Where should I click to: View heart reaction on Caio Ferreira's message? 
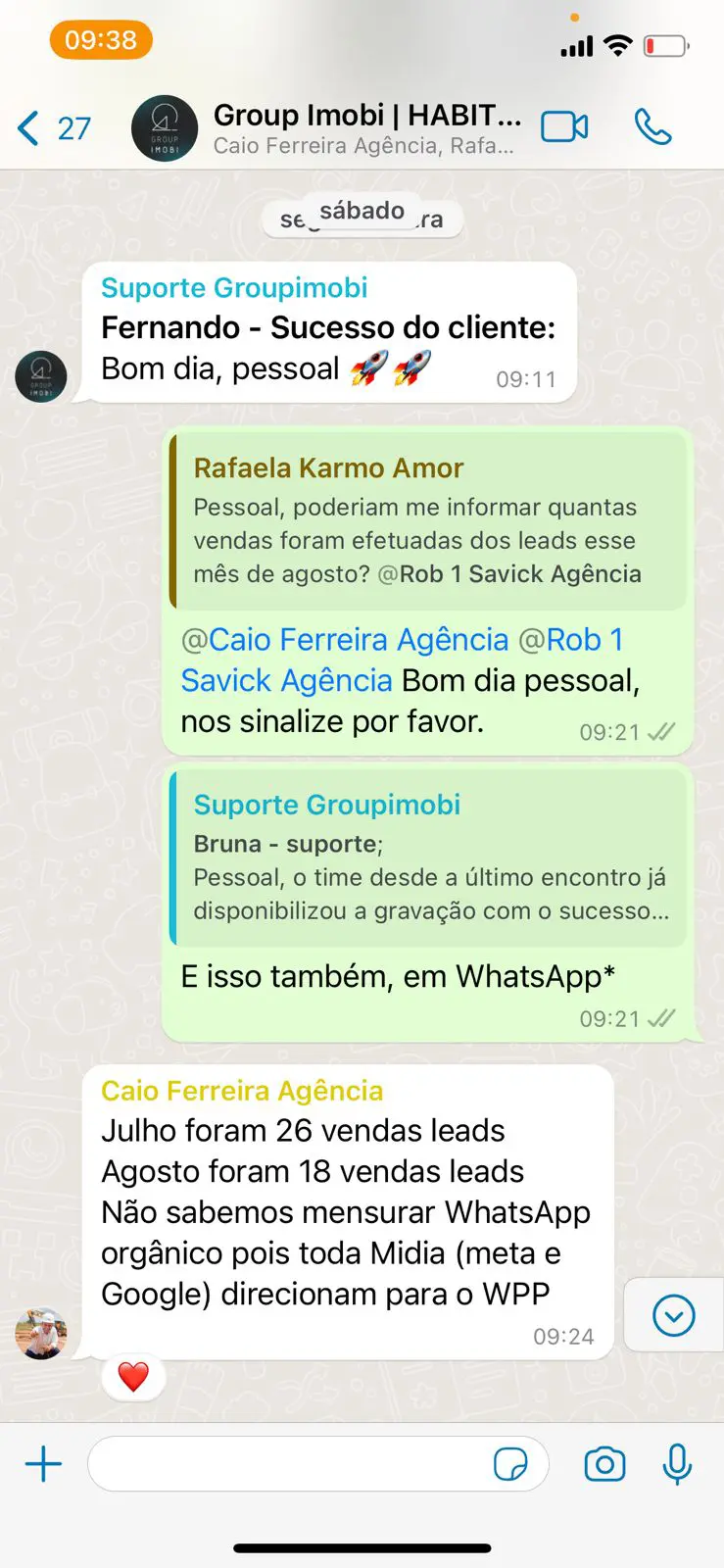tap(133, 1377)
